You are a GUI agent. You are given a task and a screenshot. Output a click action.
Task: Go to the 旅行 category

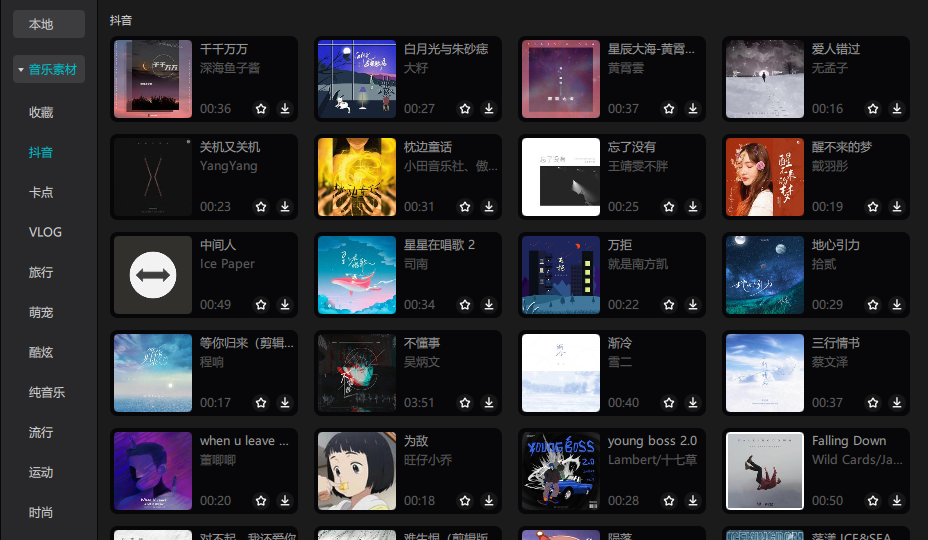41,272
